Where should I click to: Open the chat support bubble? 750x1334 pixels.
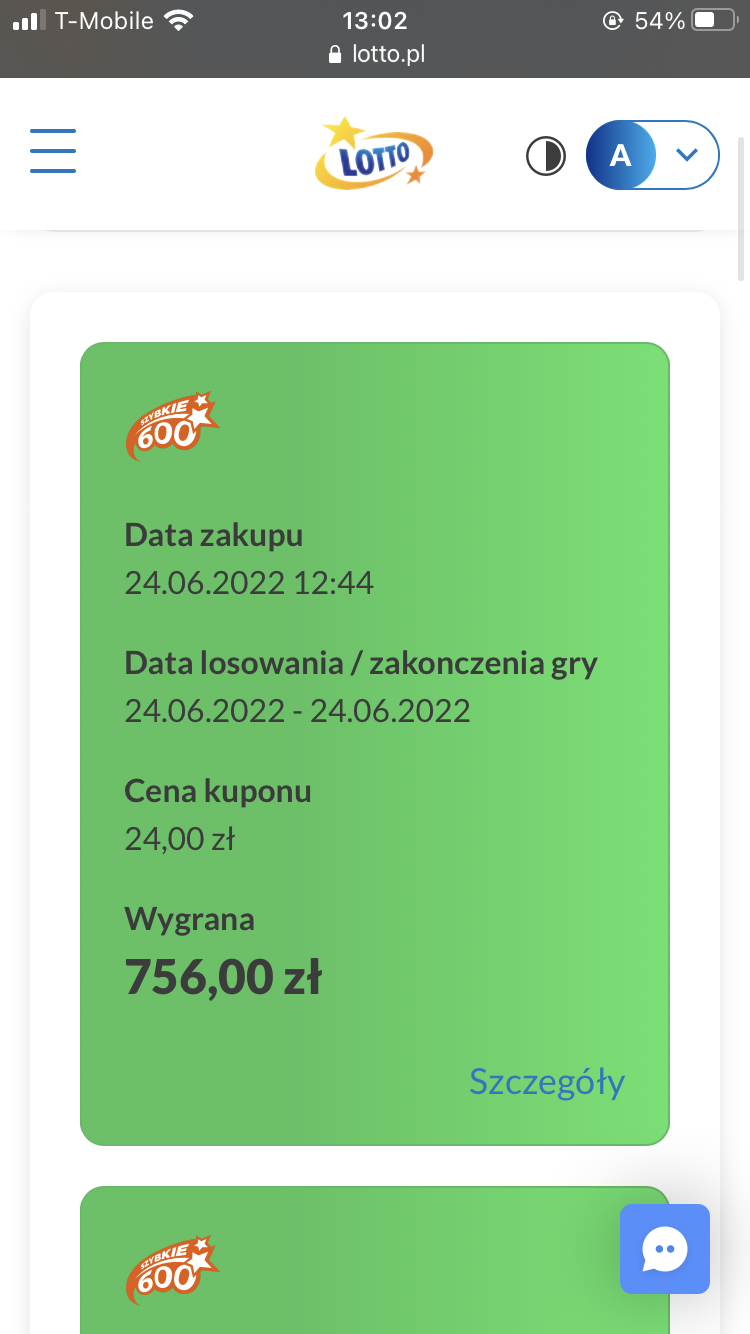(x=664, y=1249)
